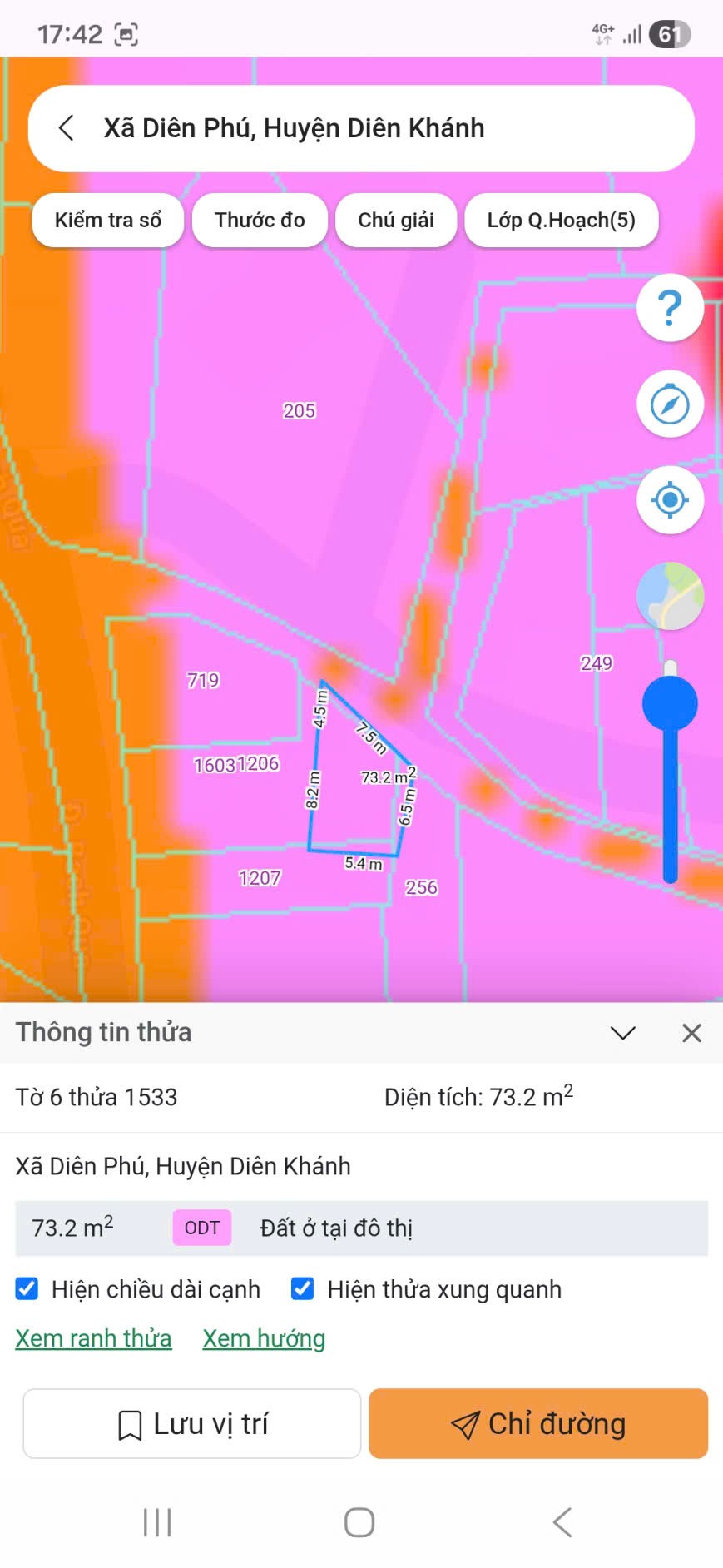This screenshot has width=723, height=1568.
Task: Go to home screen via navigation bar
Action: (359, 1522)
